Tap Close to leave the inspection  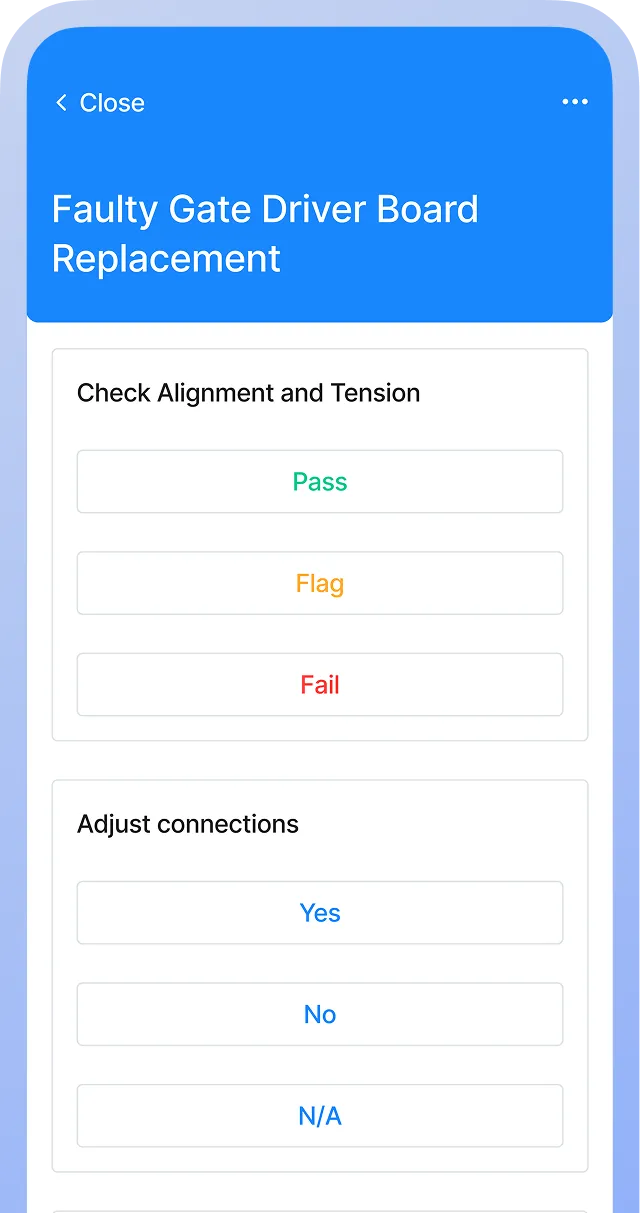click(100, 103)
